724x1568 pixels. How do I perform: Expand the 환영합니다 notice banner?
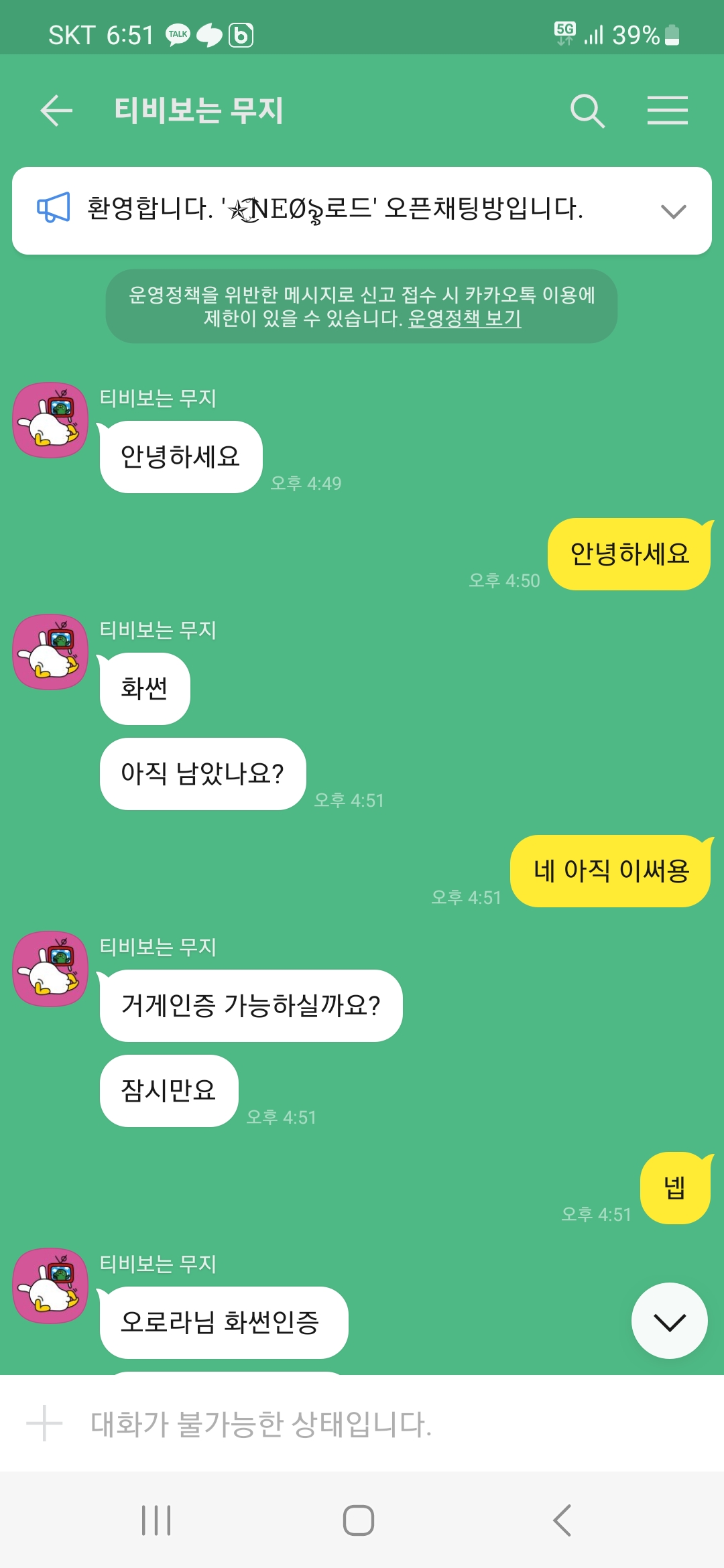click(x=673, y=211)
